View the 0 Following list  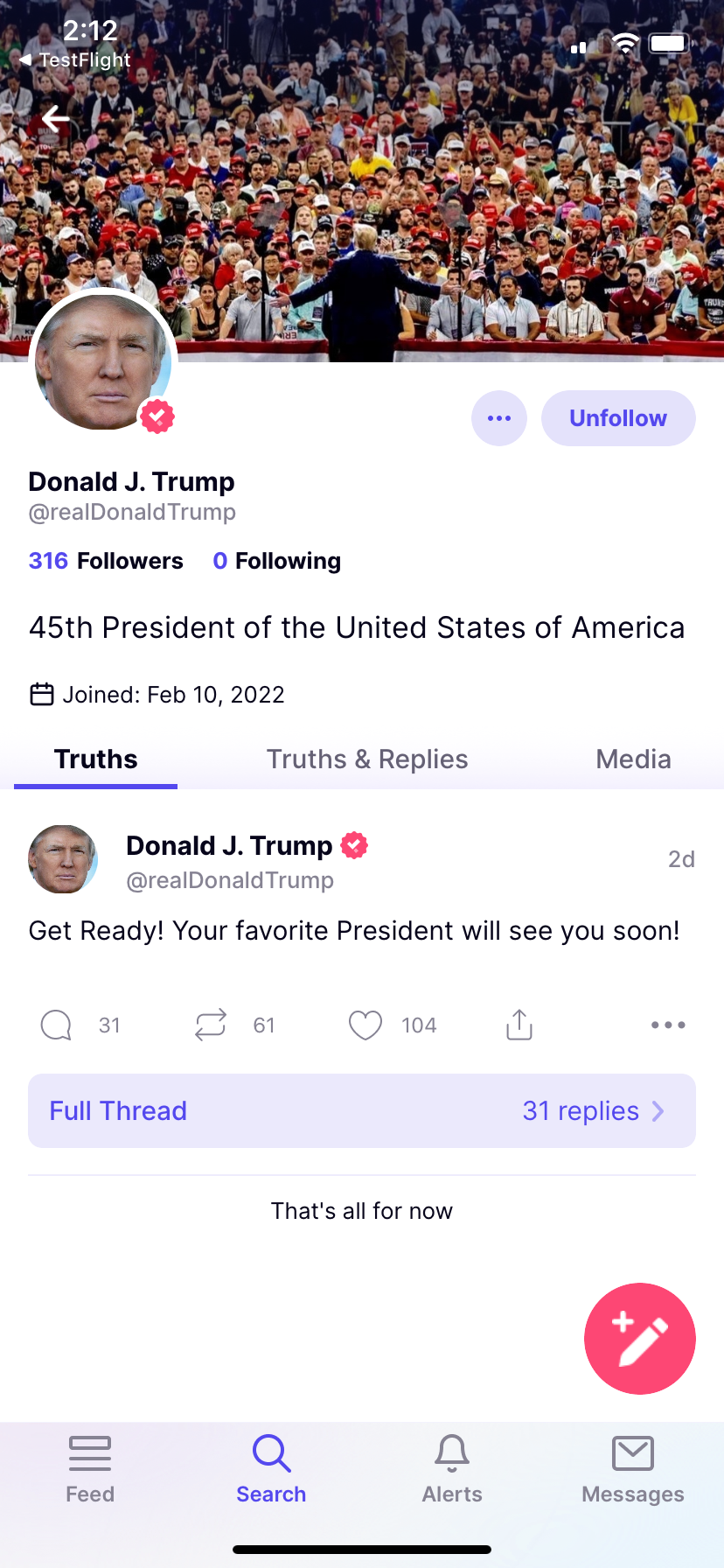tap(277, 561)
